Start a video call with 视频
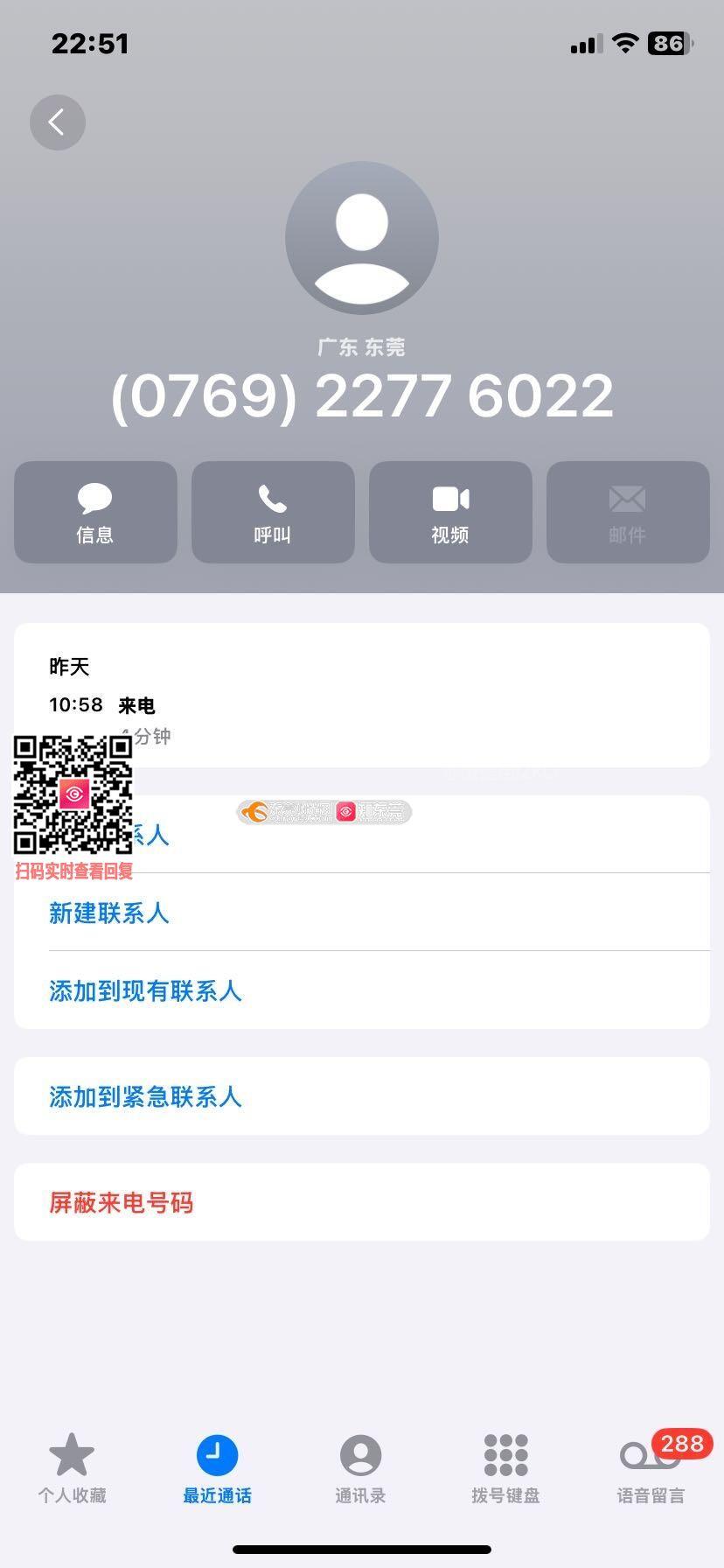Viewport: 724px width, 1568px height. pos(450,512)
